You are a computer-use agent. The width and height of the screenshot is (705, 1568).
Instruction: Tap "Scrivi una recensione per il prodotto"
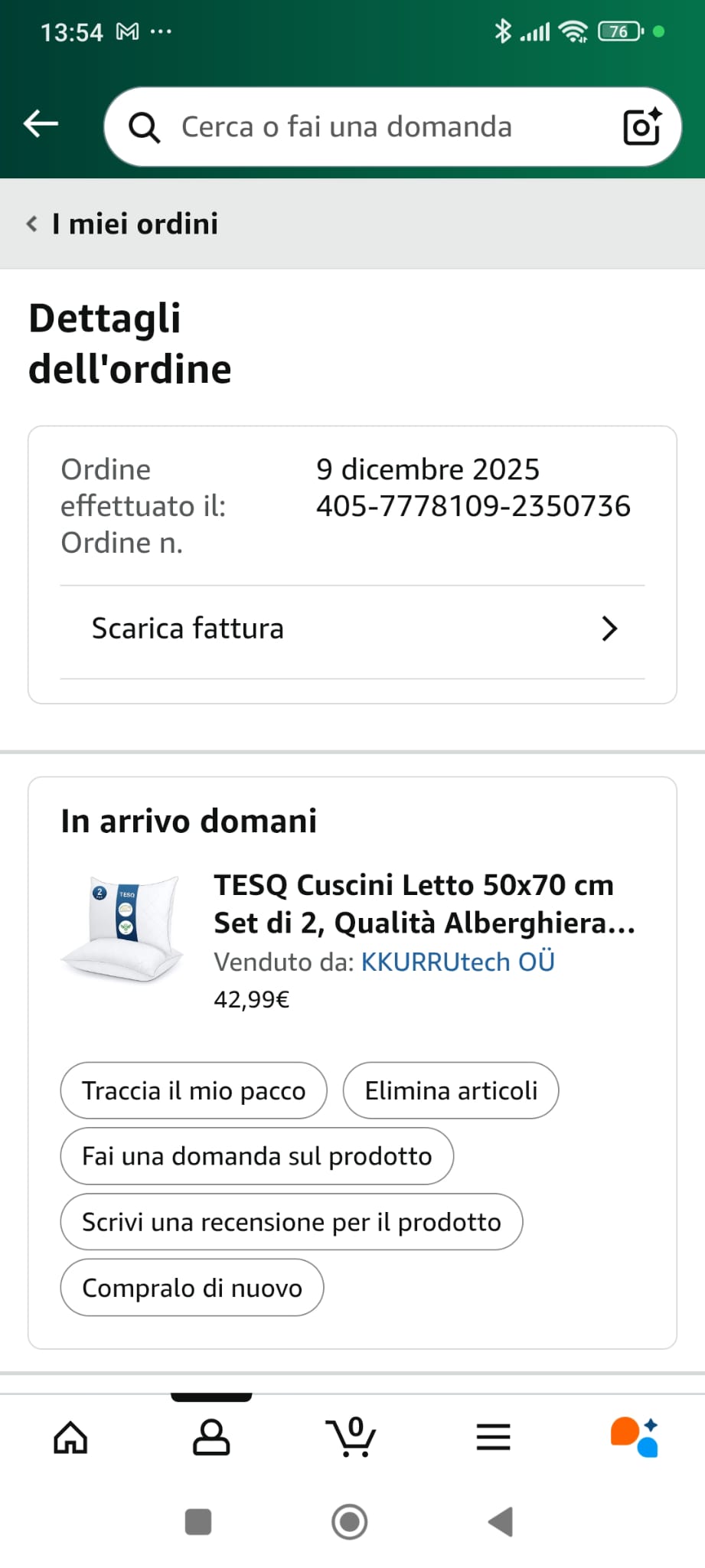[291, 1222]
